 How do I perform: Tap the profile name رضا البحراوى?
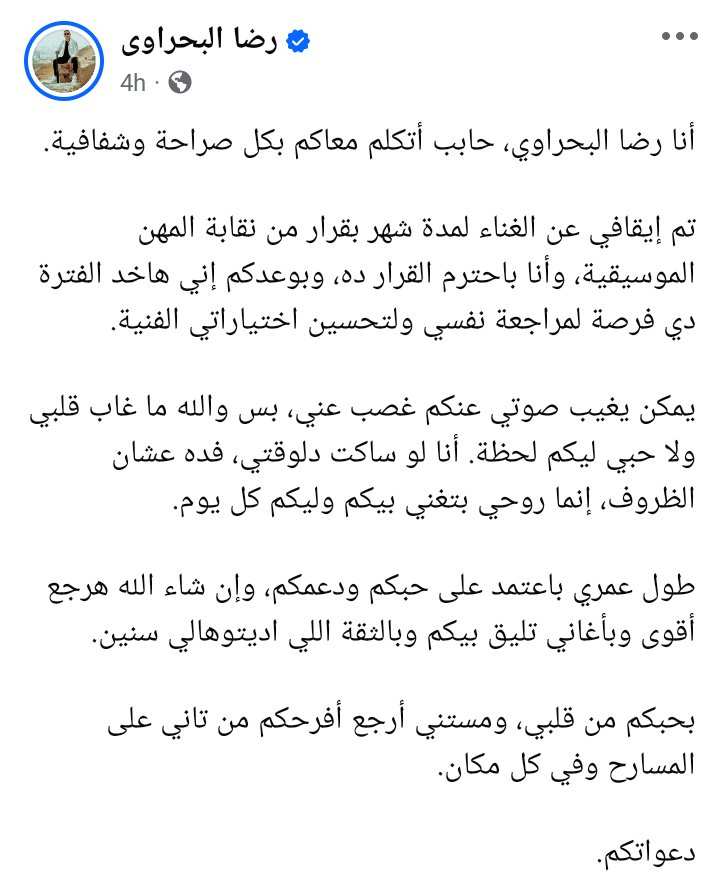(202, 42)
